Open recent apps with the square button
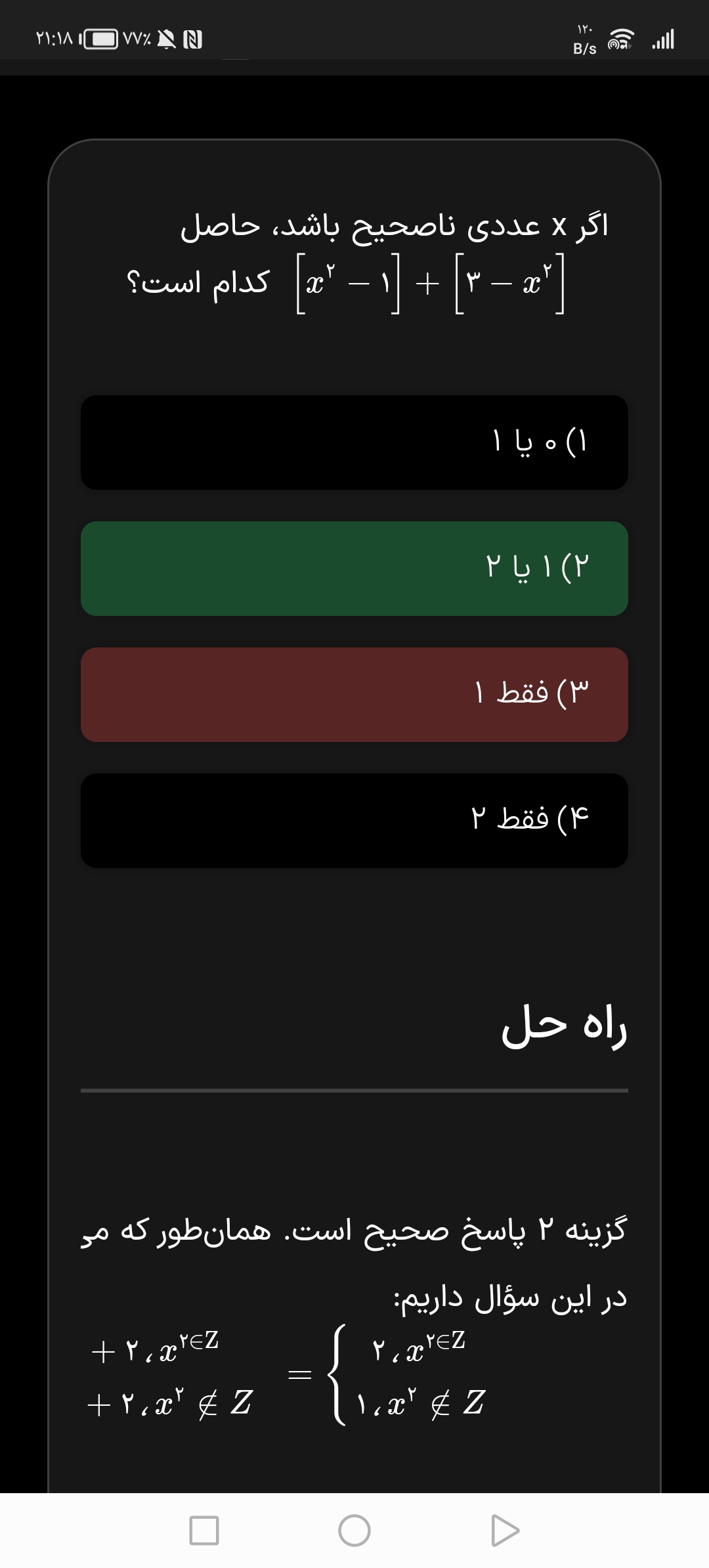The height and width of the screenshot is (1568, 709). 204,1531
